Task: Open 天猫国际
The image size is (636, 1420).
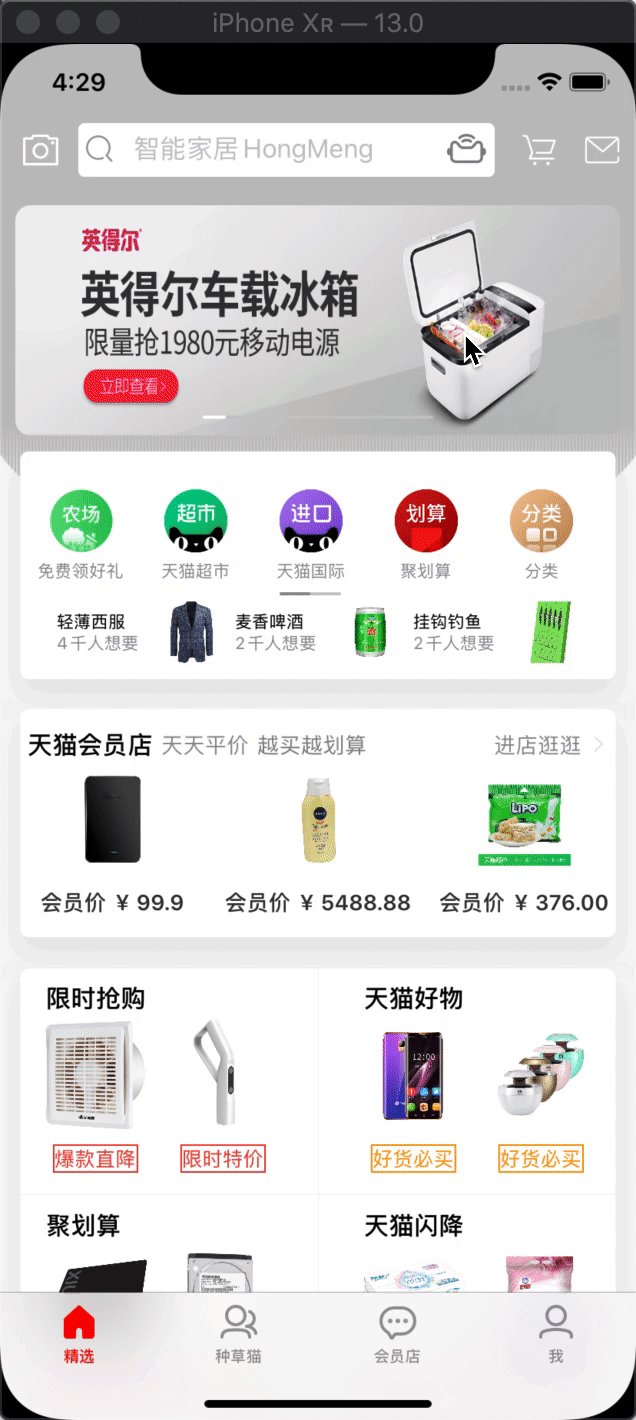Action: 311,535
